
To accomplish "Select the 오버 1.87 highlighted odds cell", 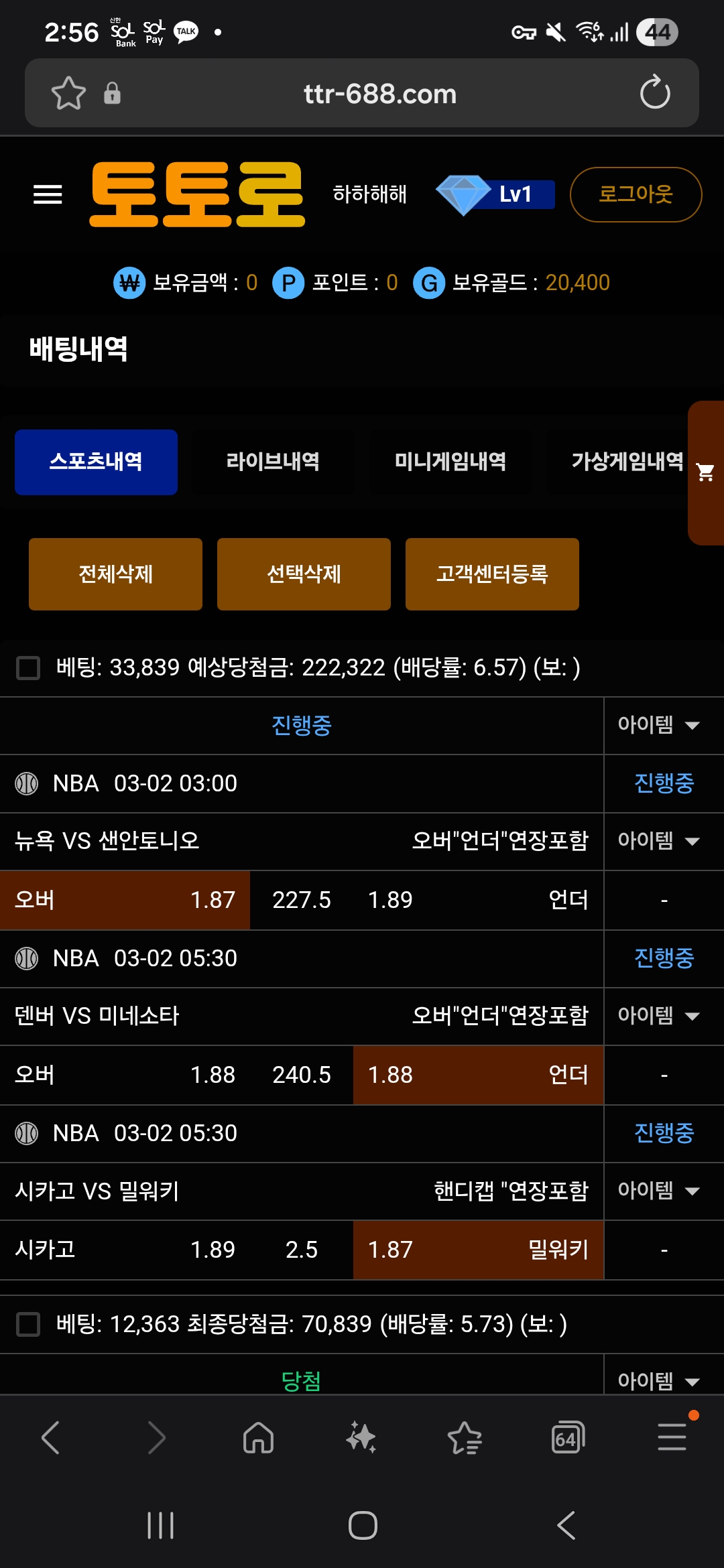I will [124, 901].
